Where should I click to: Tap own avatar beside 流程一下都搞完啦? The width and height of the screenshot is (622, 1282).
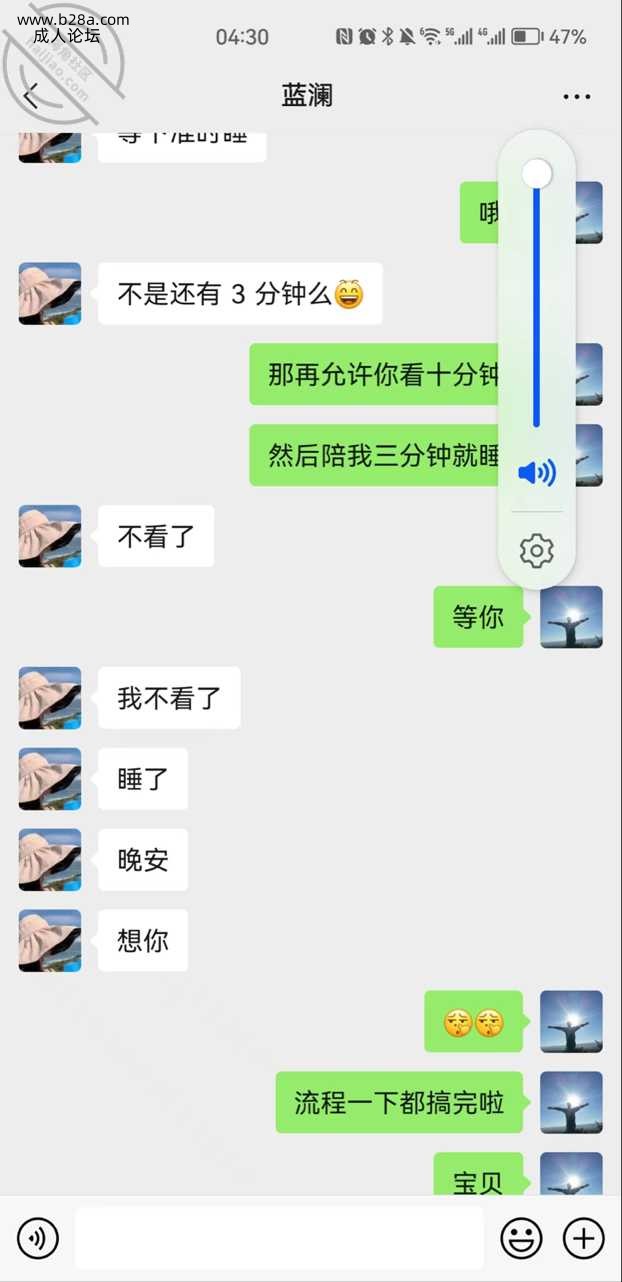tap(571, 1102)
